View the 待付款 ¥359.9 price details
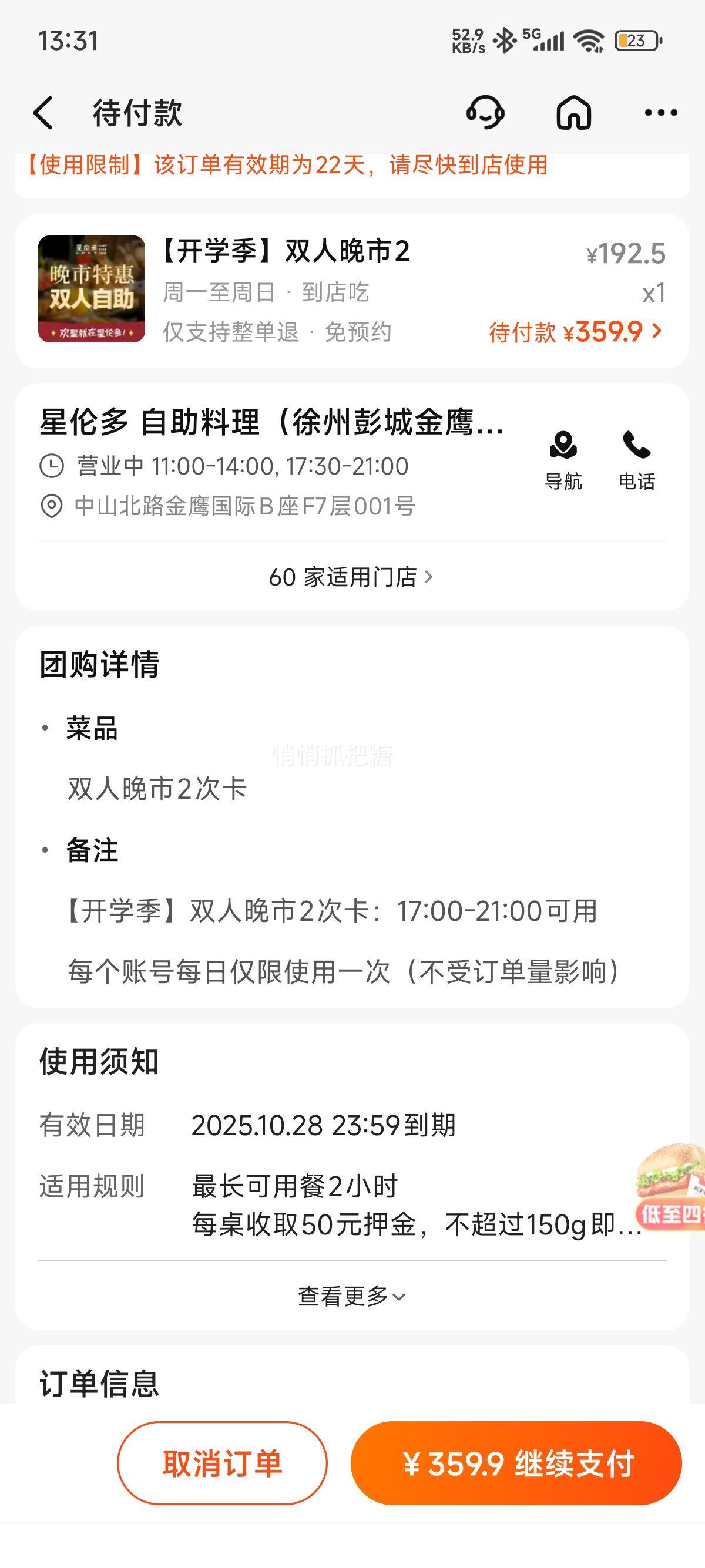This screenshot has width=705, height=1568. point(575,333)
